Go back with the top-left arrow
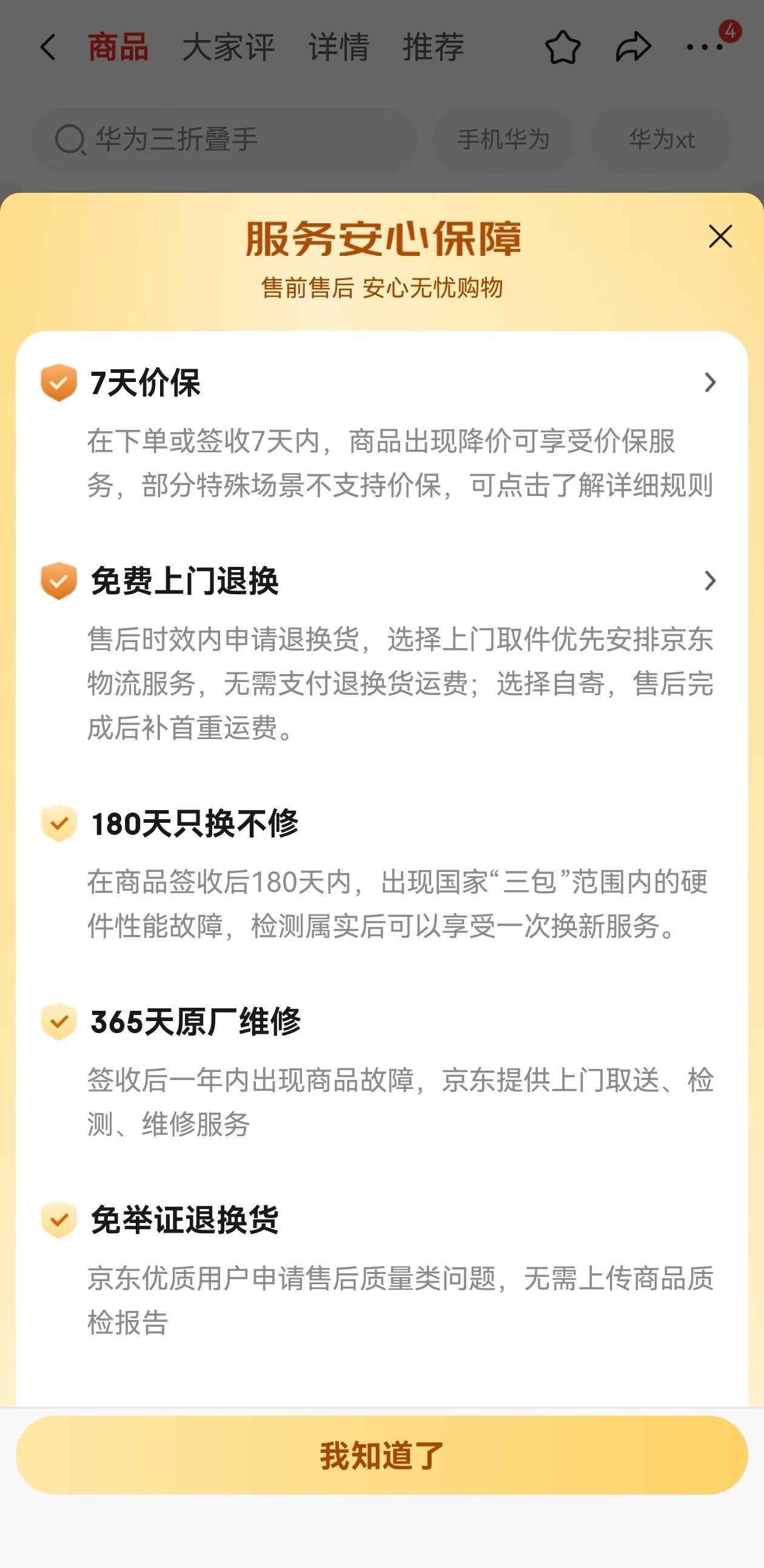The height and width of the screenshot is (1568, 764). [48, 47]
